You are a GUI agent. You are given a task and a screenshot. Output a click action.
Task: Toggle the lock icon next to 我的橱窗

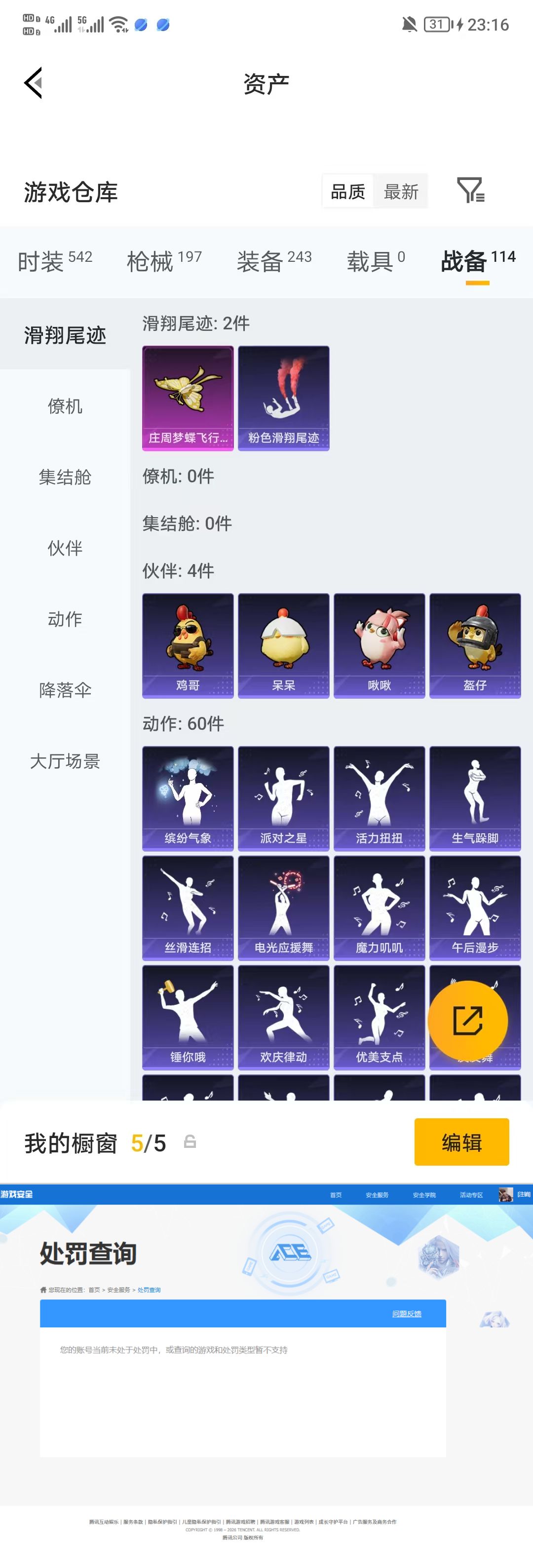(x=190, y=1142)
